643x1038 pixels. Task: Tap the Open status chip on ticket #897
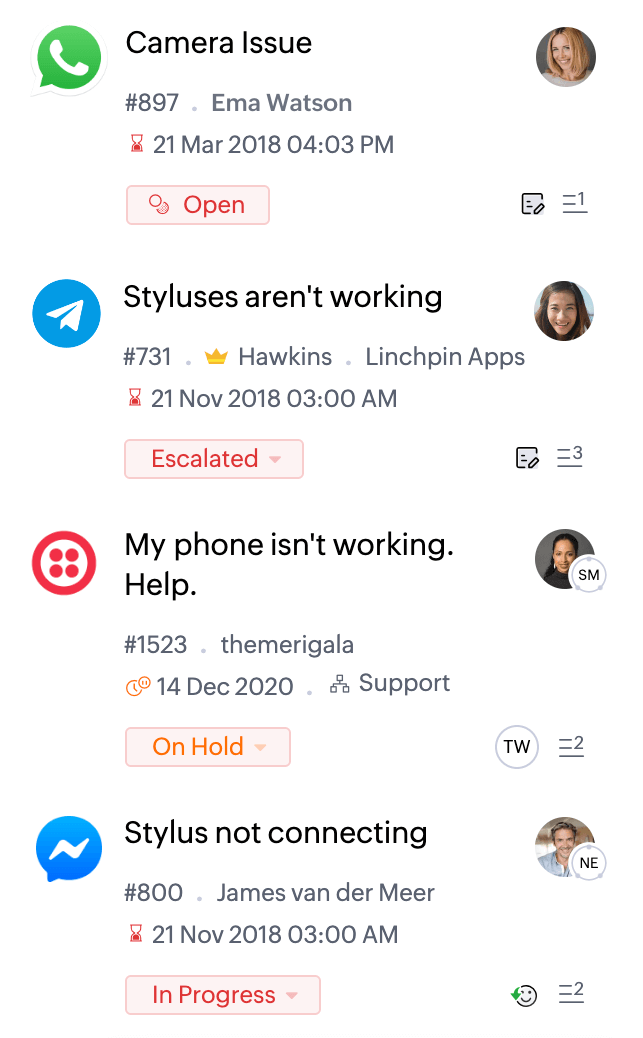[x=198, y=205]
